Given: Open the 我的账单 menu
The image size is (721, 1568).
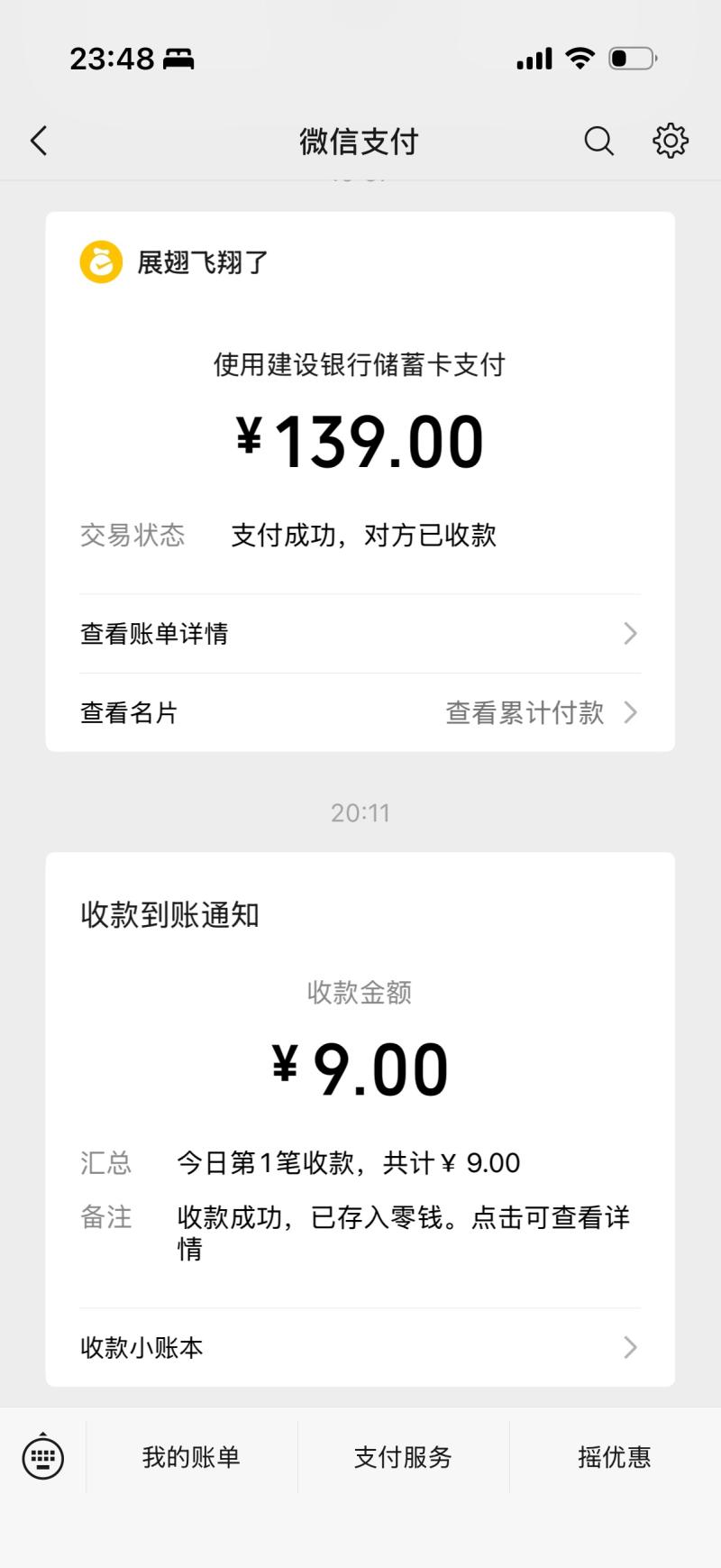Looking at the screenshot, I should pos(191,1457).
